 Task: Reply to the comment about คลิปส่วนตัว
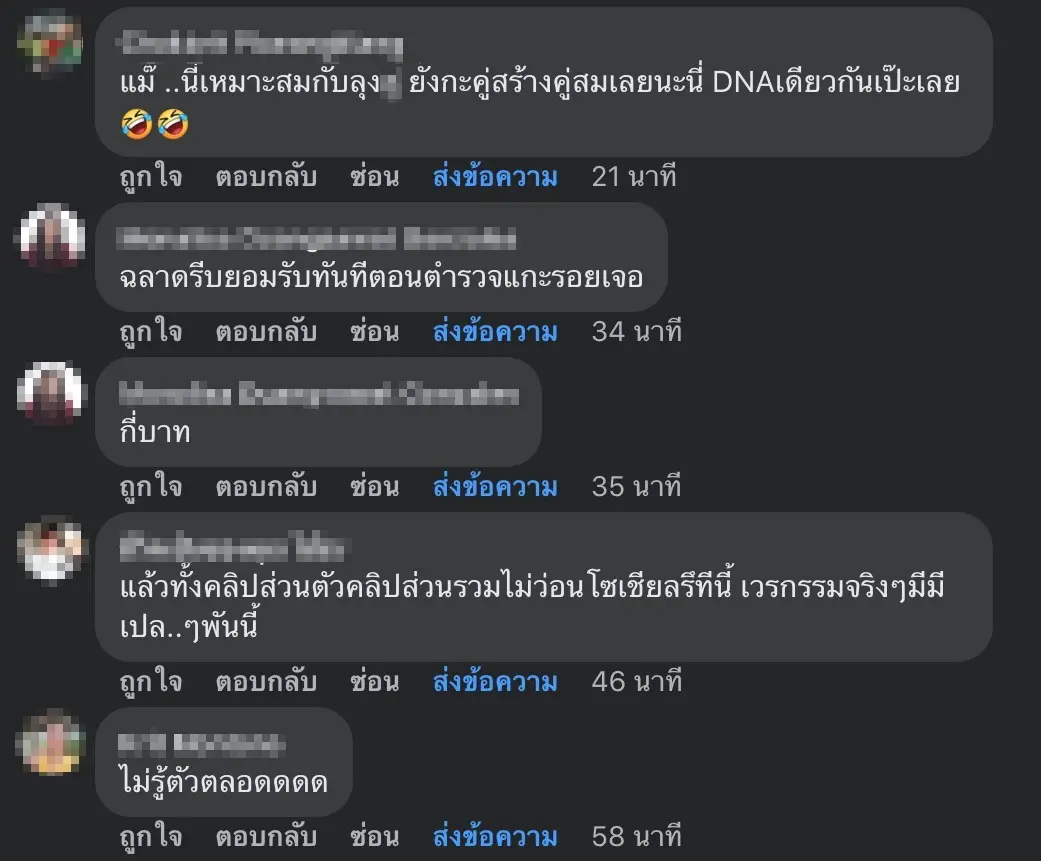pos(266,682)
